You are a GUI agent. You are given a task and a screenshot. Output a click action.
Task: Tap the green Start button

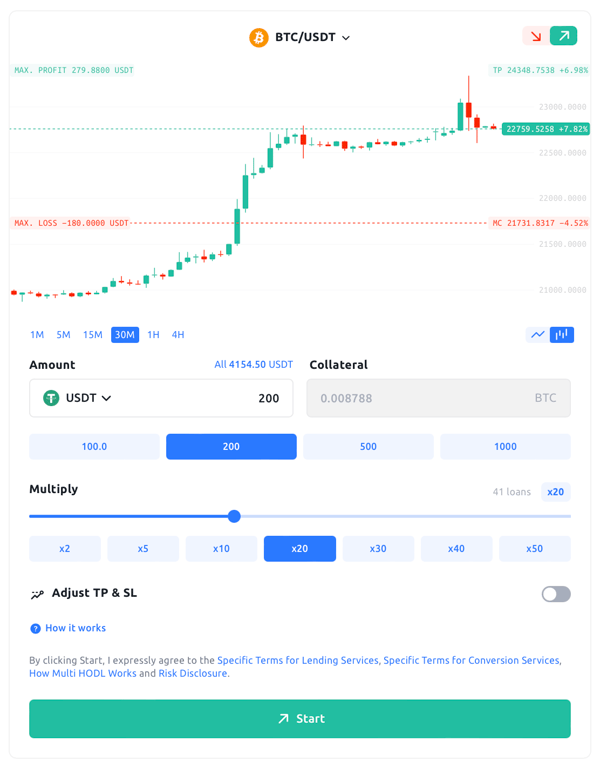coord(300,718)
